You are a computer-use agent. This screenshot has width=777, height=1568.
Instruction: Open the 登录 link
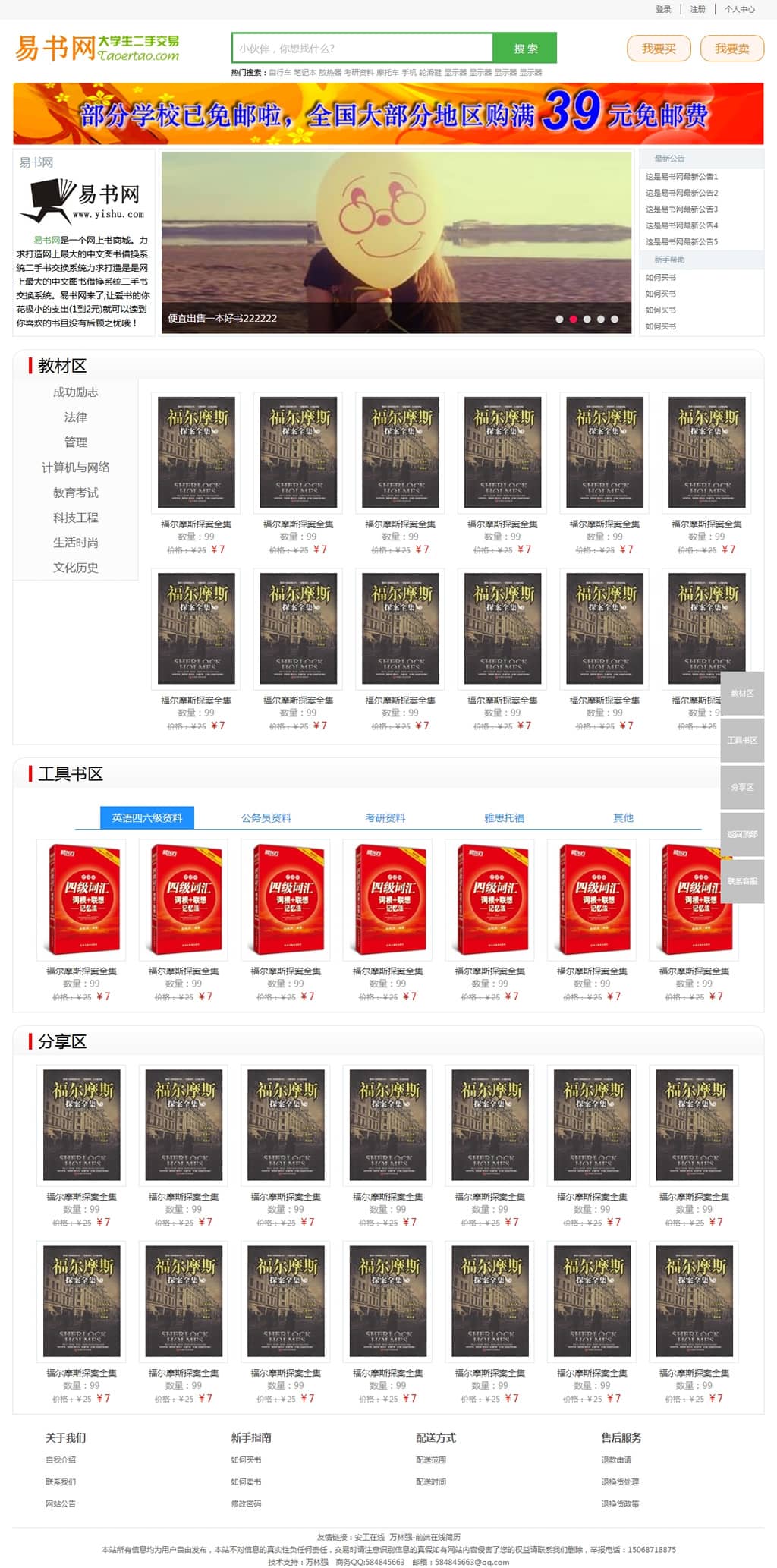tap(663, 9)
